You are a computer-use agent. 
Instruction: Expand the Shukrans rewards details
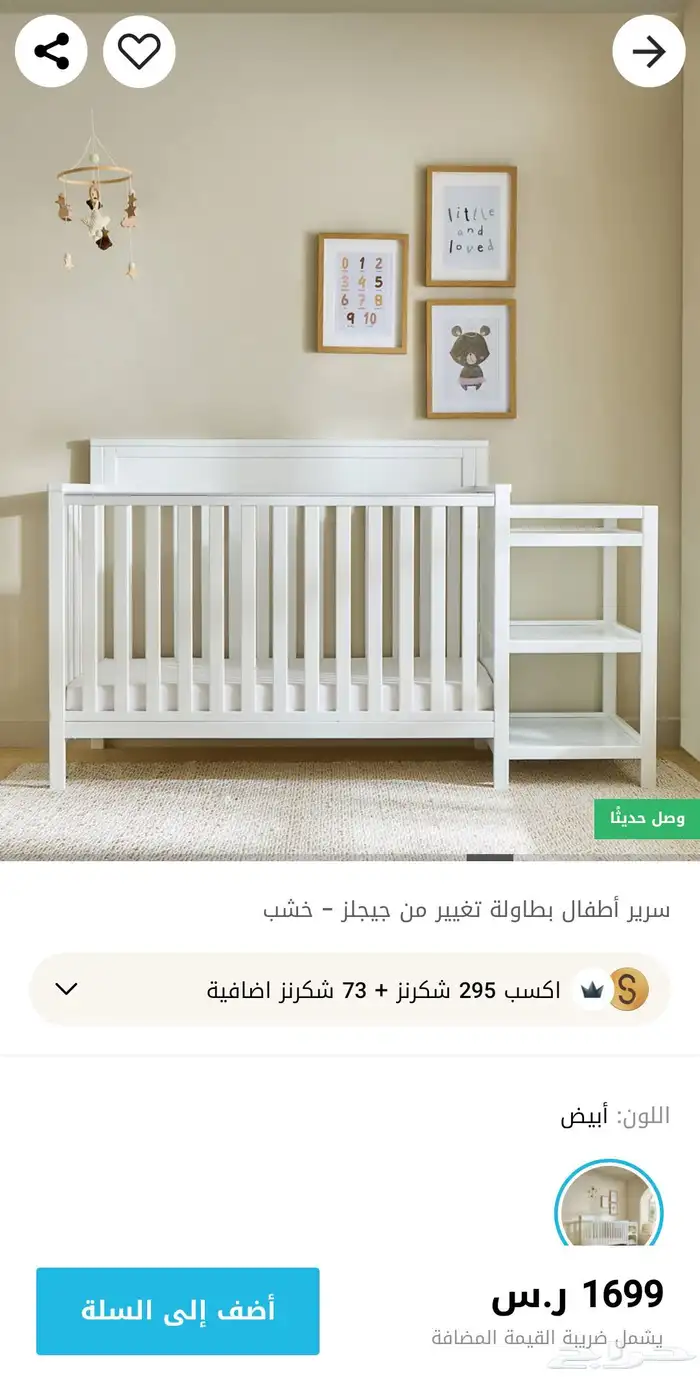(x=66, y=989)
